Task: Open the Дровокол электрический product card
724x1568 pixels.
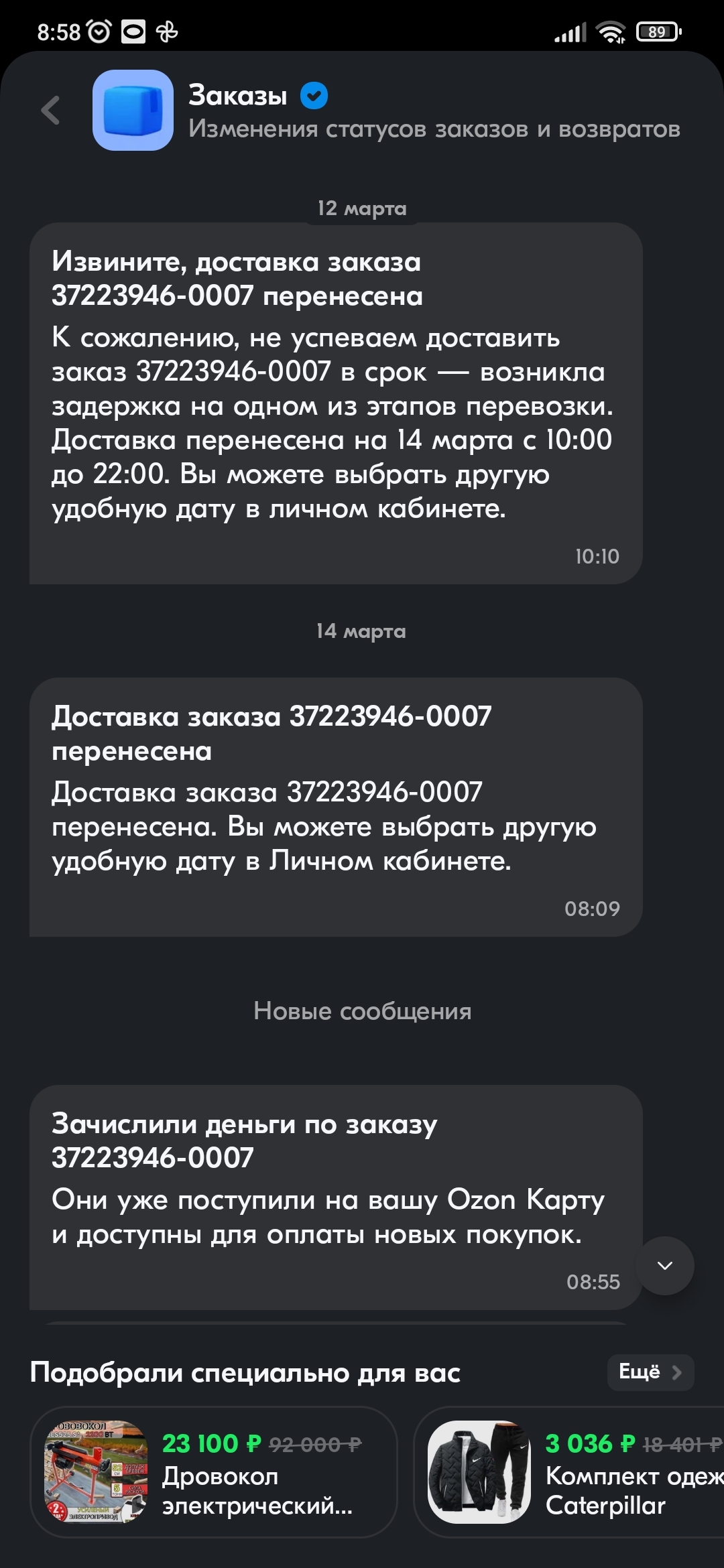Action: pyautogui.click(x=214, y=1472)
